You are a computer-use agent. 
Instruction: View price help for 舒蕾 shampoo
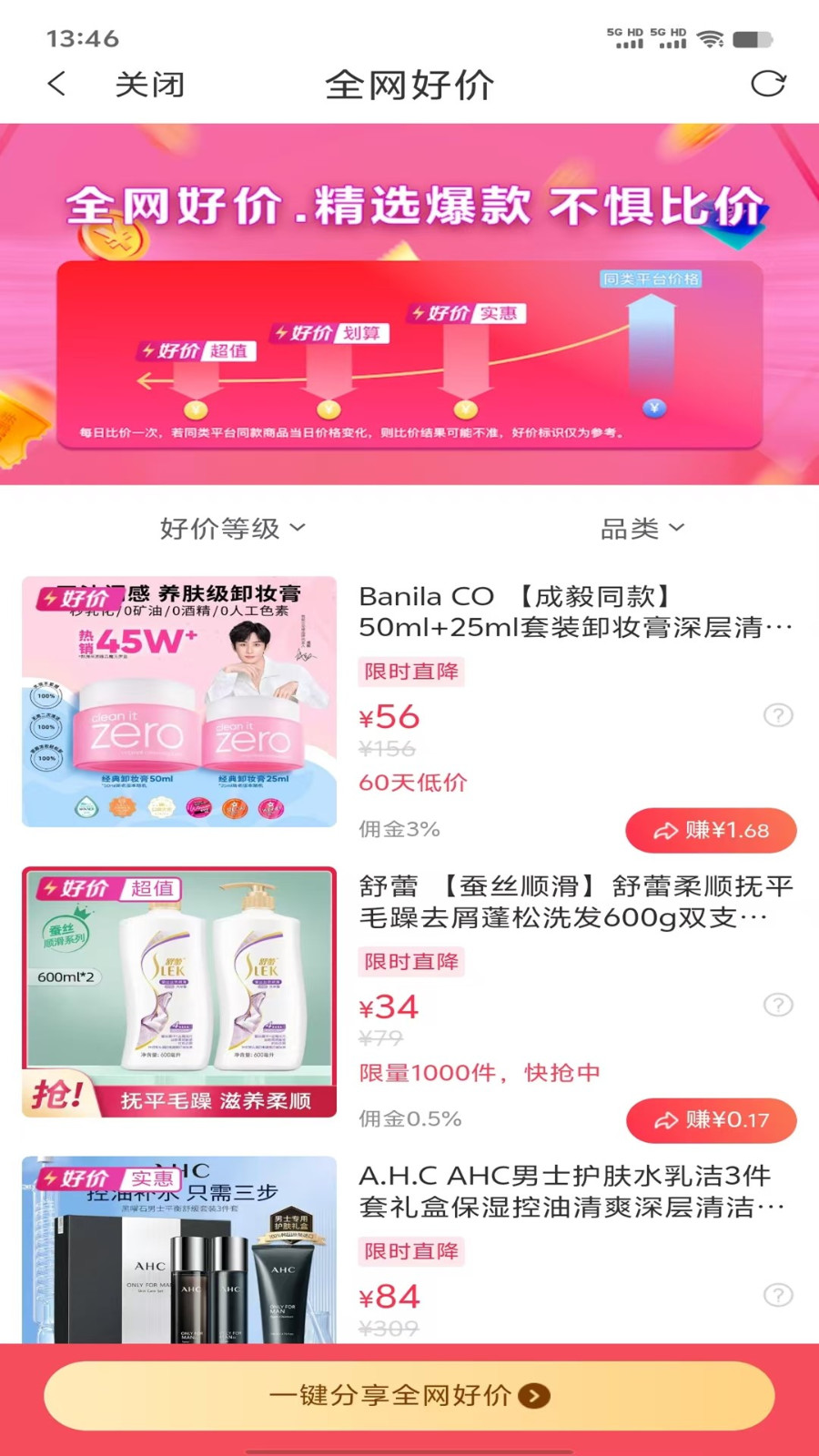point(777,1005)
